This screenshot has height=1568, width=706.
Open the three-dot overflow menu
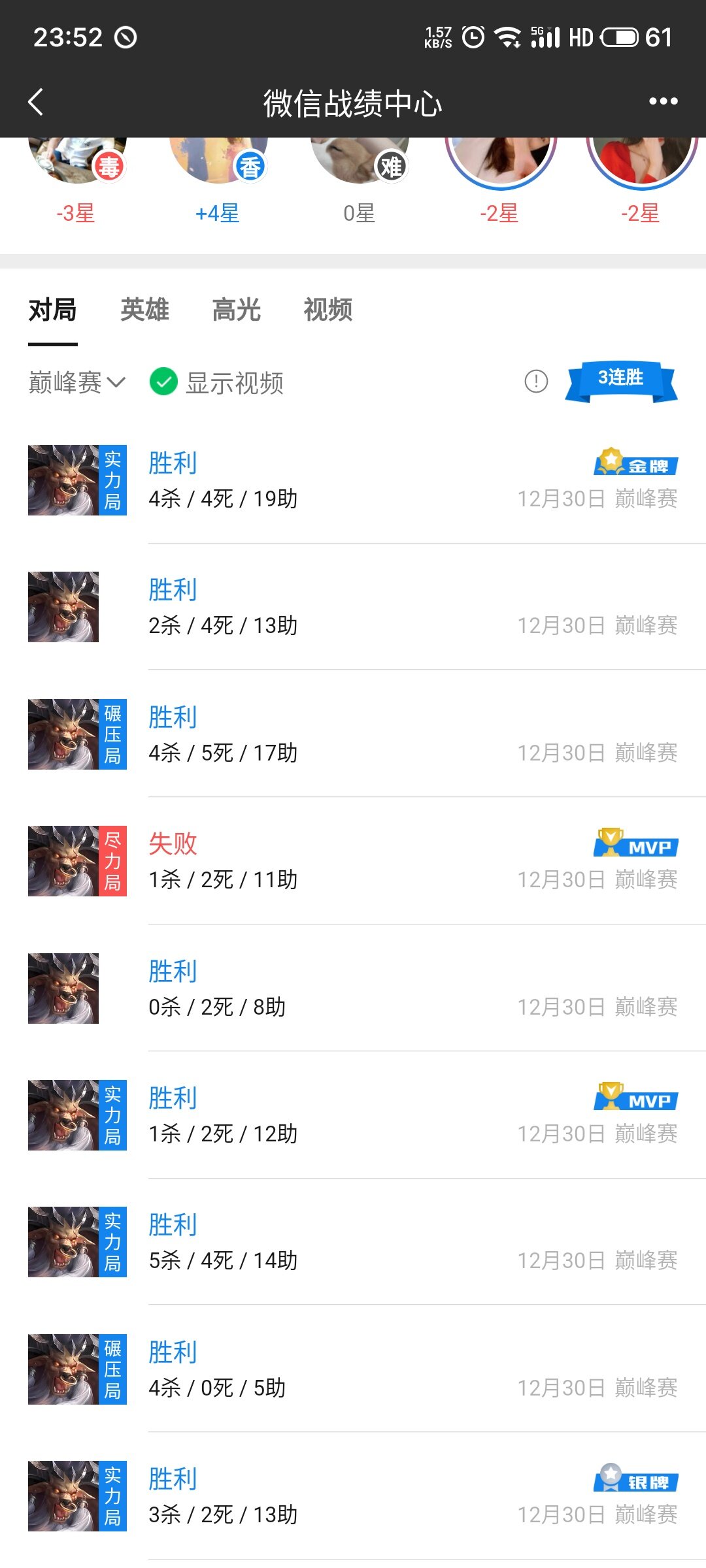point(663,101)
